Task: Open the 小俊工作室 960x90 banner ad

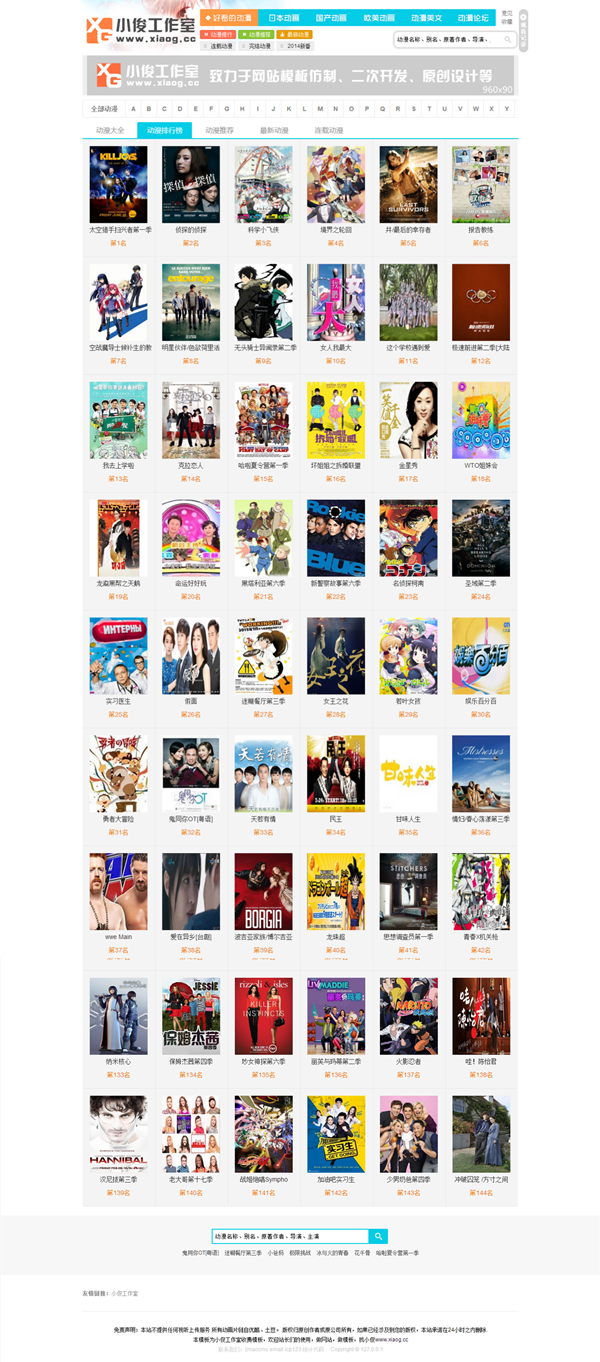Action: coord(300,76)
